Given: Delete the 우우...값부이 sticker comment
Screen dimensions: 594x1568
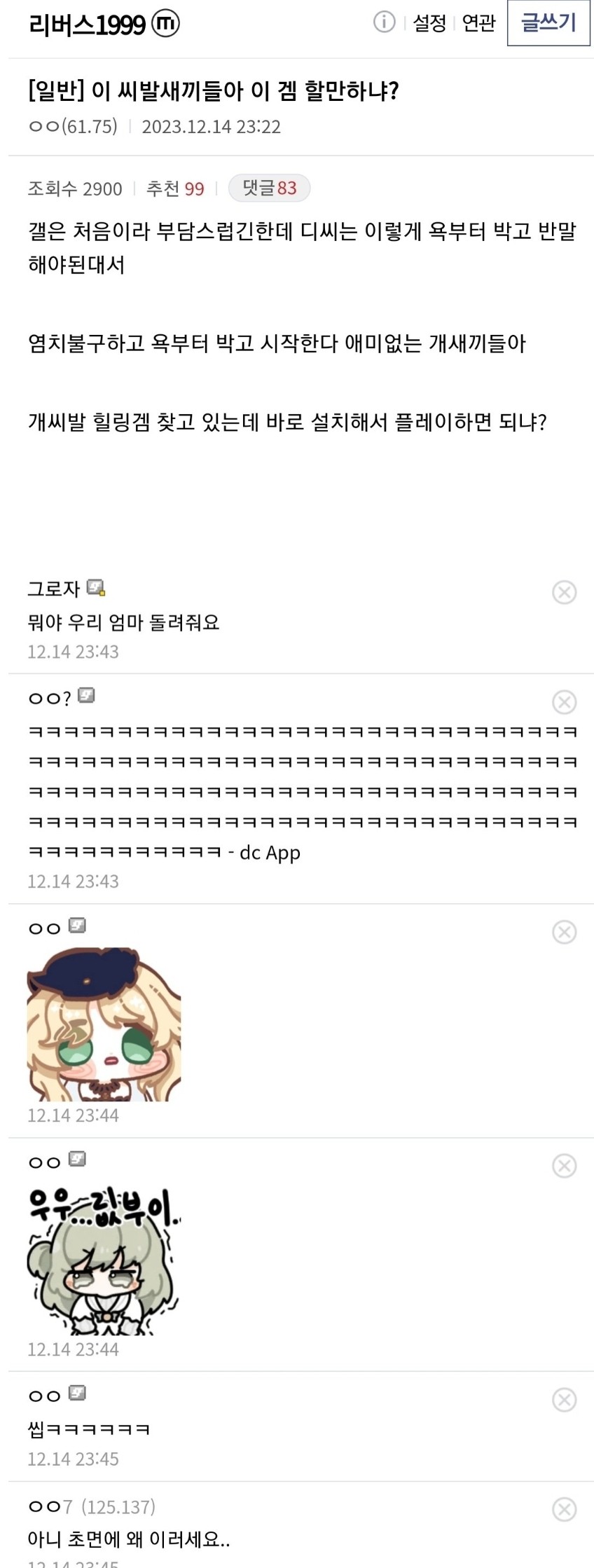Looking at the screenshot, I should [564, 1166].
